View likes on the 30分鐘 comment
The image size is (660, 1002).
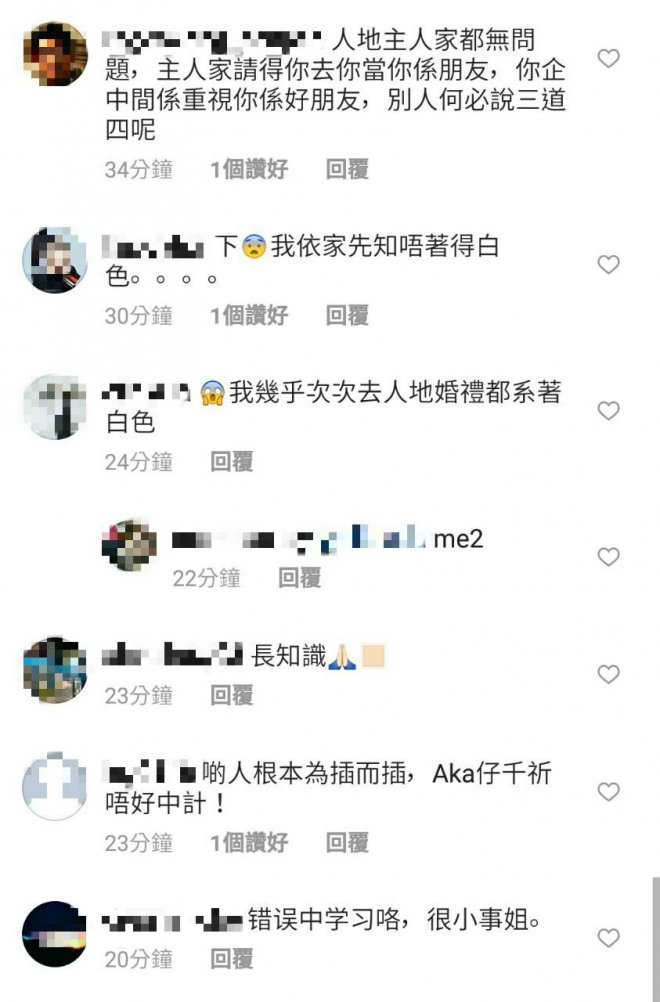pyautogui.click(x=249, y=316)
